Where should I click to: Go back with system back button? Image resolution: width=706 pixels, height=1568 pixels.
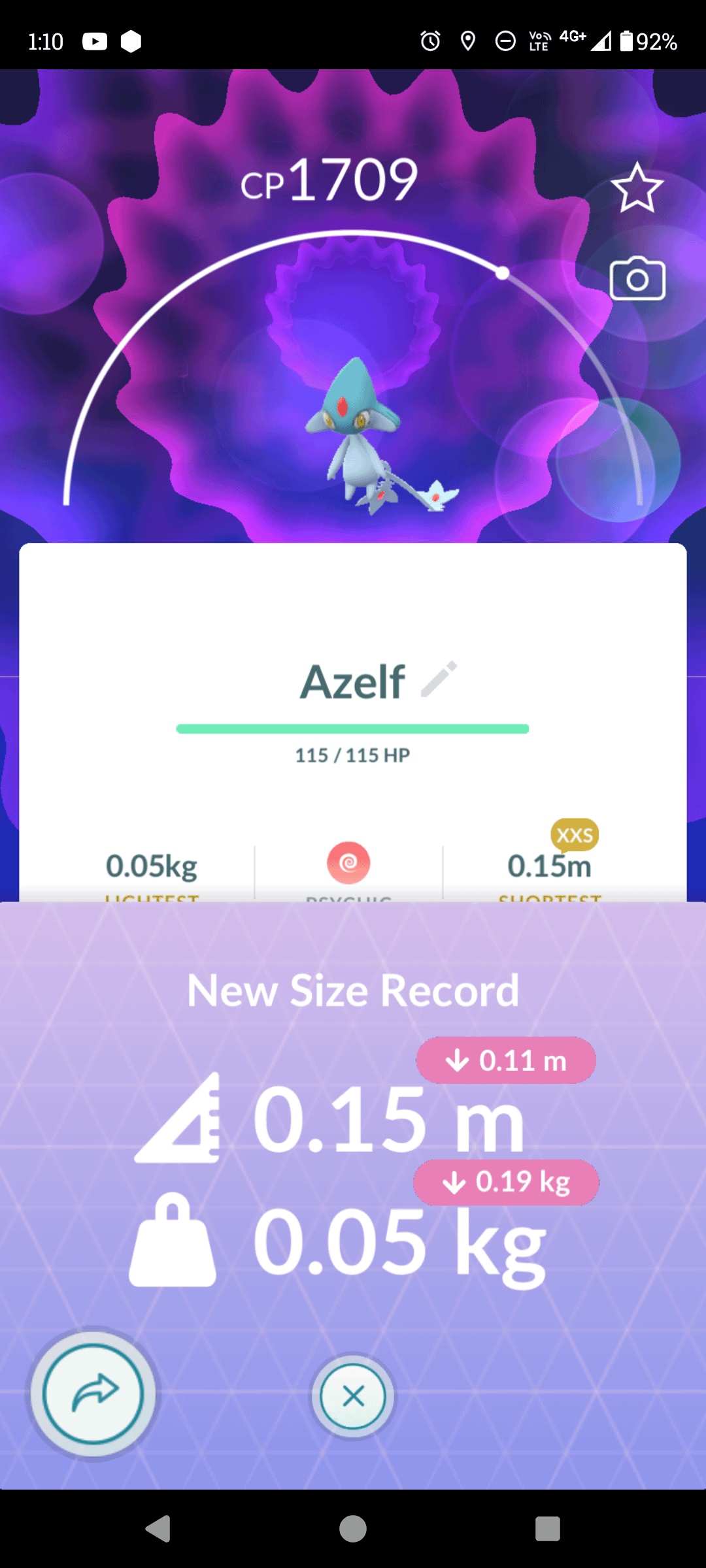coord(158,1529)
